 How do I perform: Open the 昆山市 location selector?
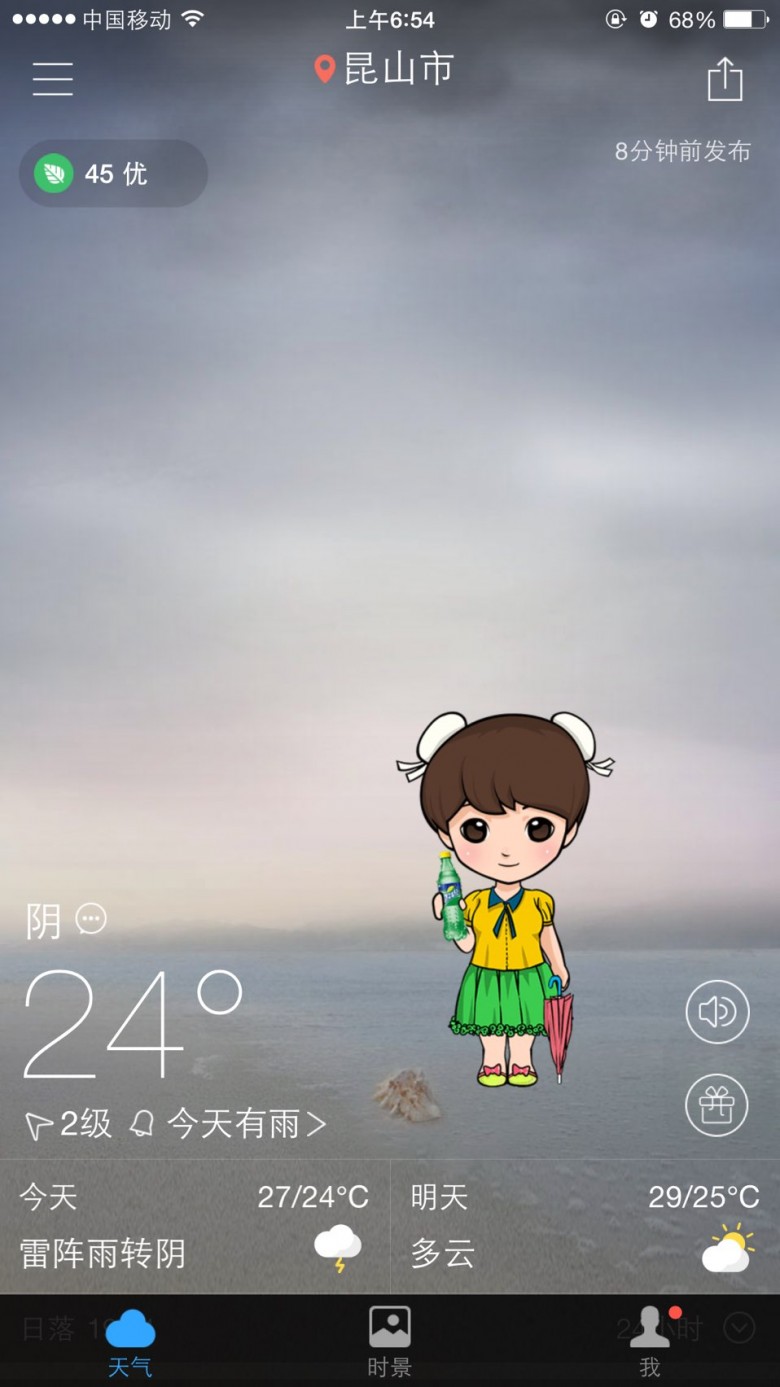click(385, 69)
